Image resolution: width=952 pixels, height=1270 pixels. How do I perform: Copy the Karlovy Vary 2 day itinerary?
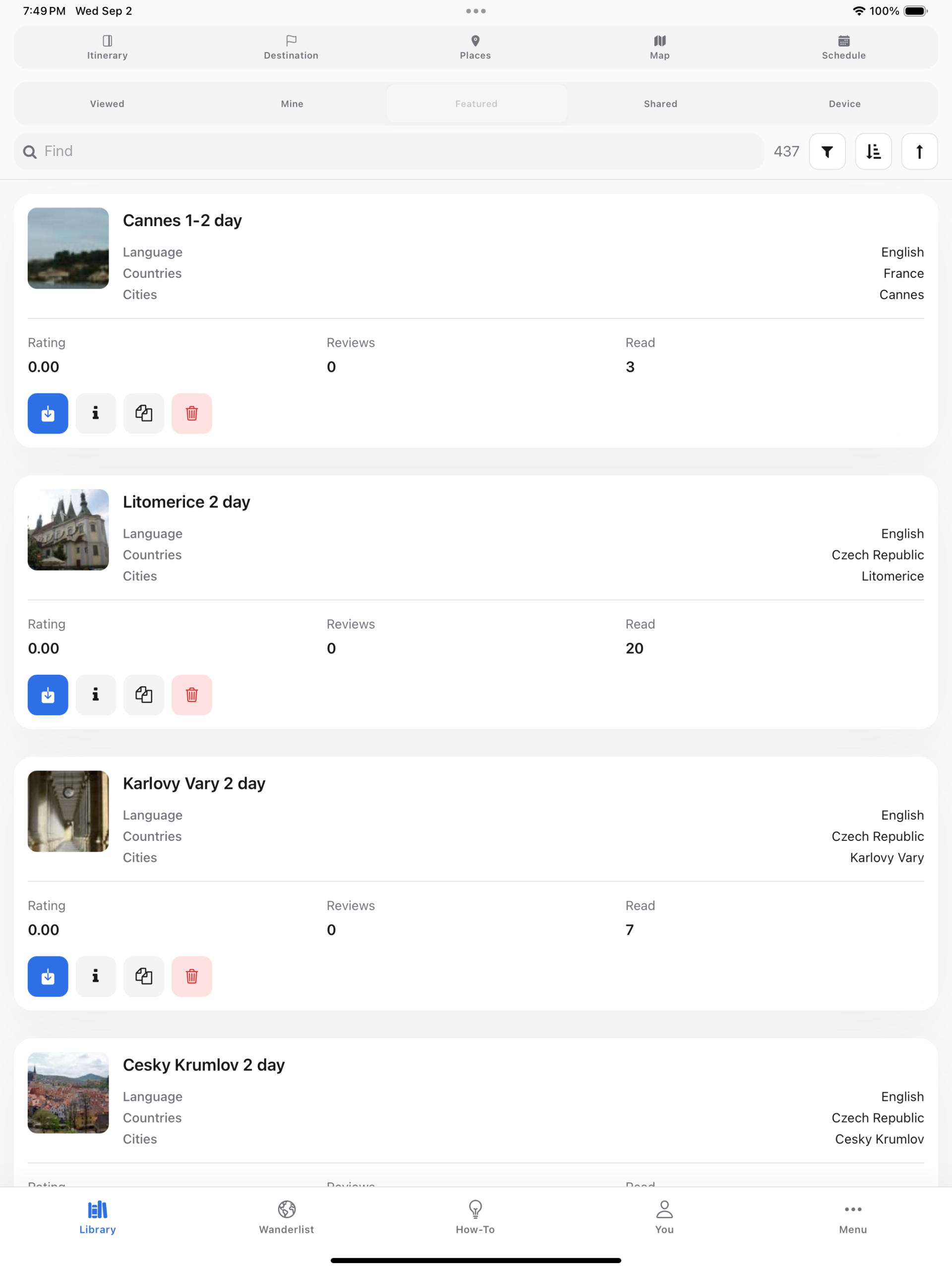[144, 976]
